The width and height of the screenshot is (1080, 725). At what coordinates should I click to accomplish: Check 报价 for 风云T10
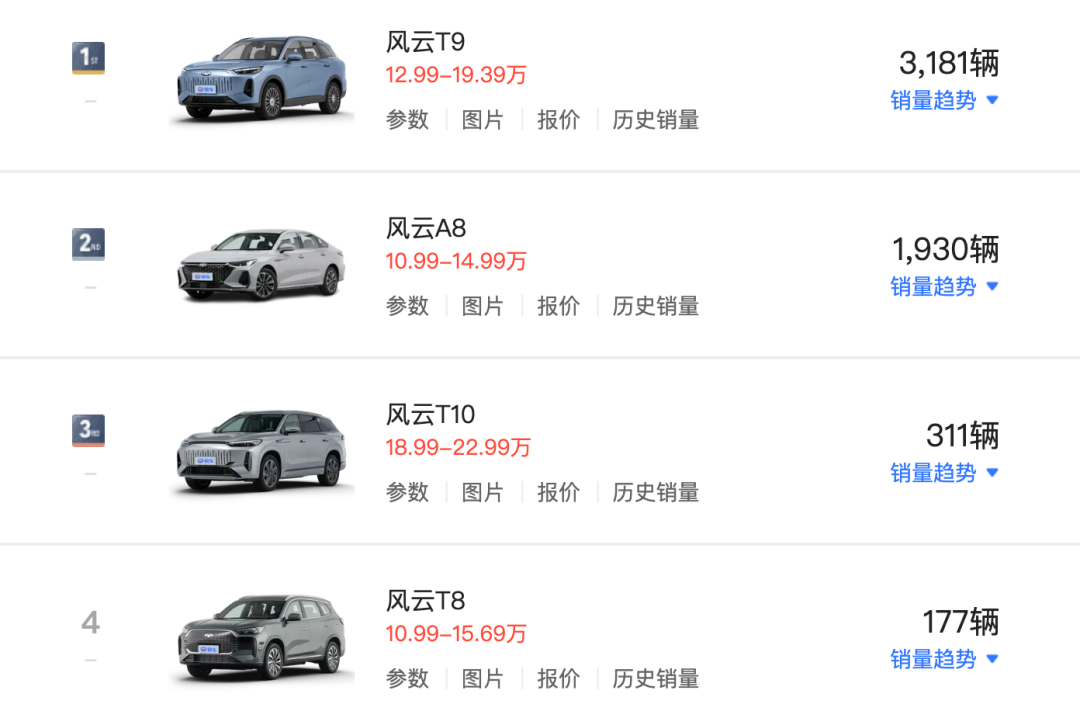(x=558, y=492)
